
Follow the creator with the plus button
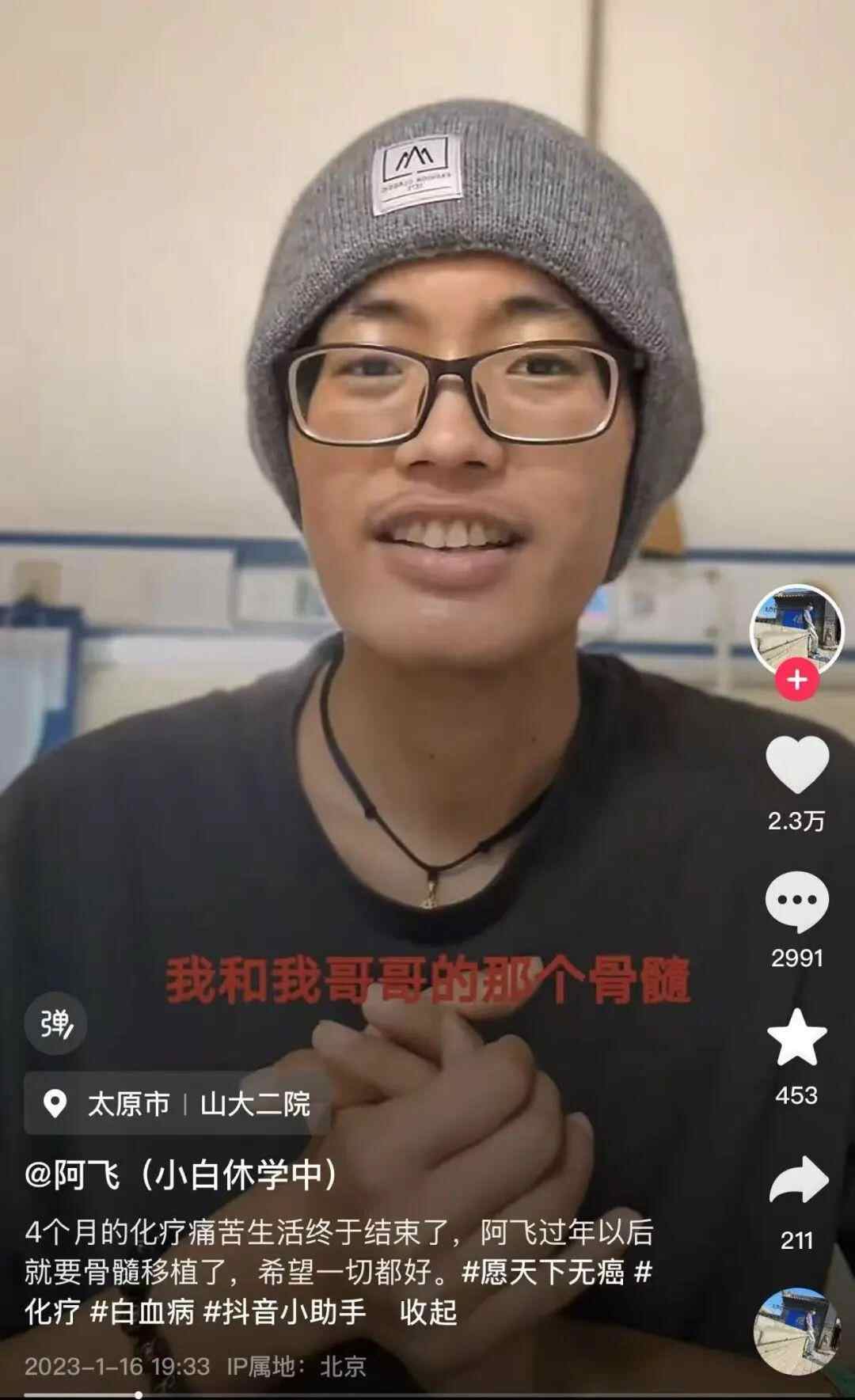[796, 681]
